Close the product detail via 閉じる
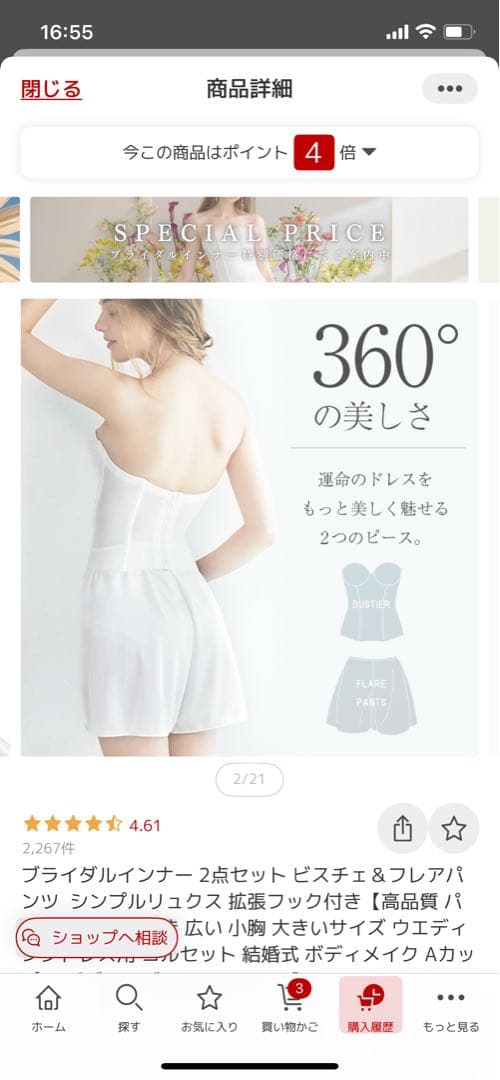The width and height of the screenshot is (500, 1080). coord(51,89)
